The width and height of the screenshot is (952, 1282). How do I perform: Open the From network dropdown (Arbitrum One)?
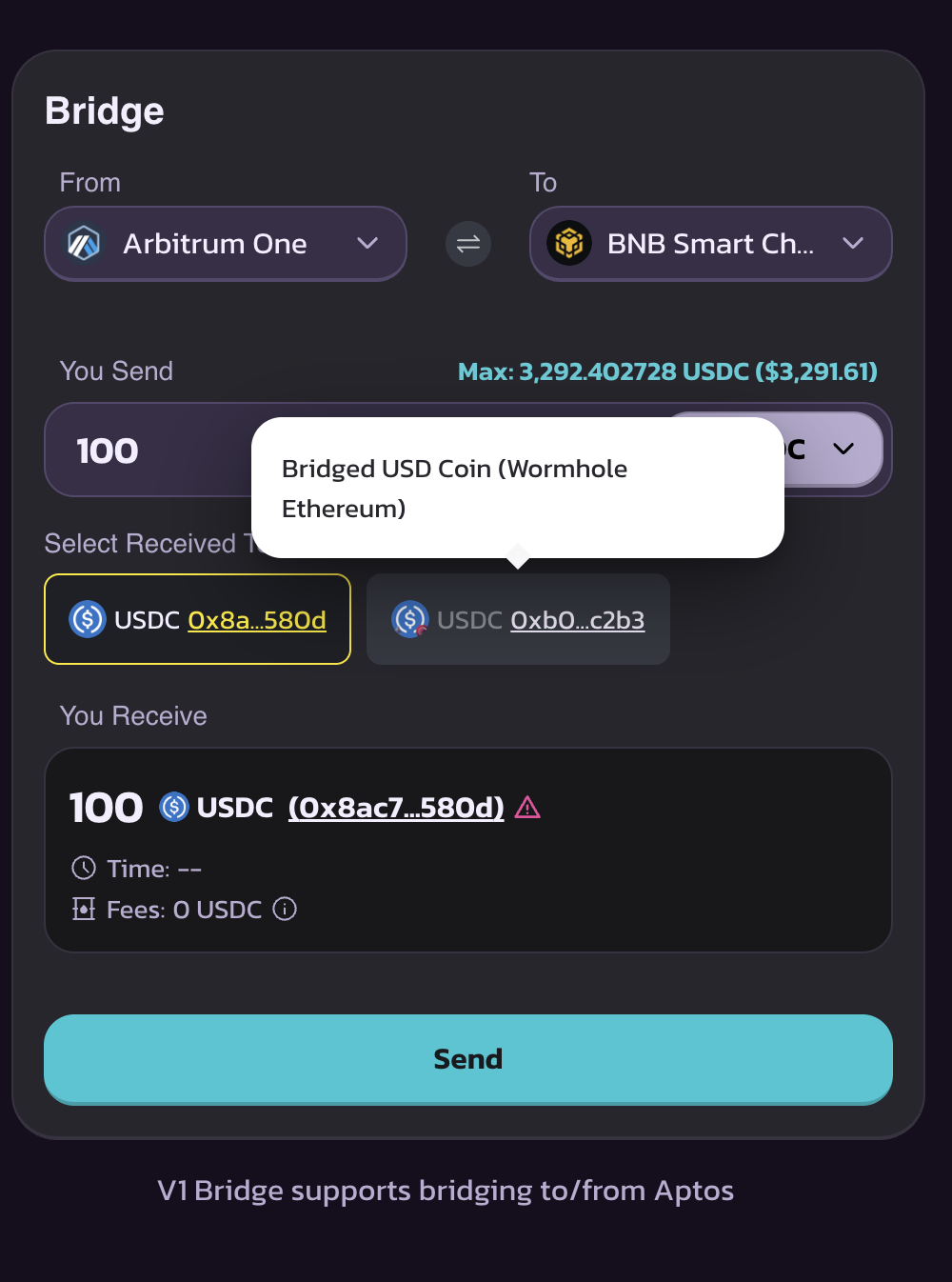pyautogui.click(x=226, y=244)
